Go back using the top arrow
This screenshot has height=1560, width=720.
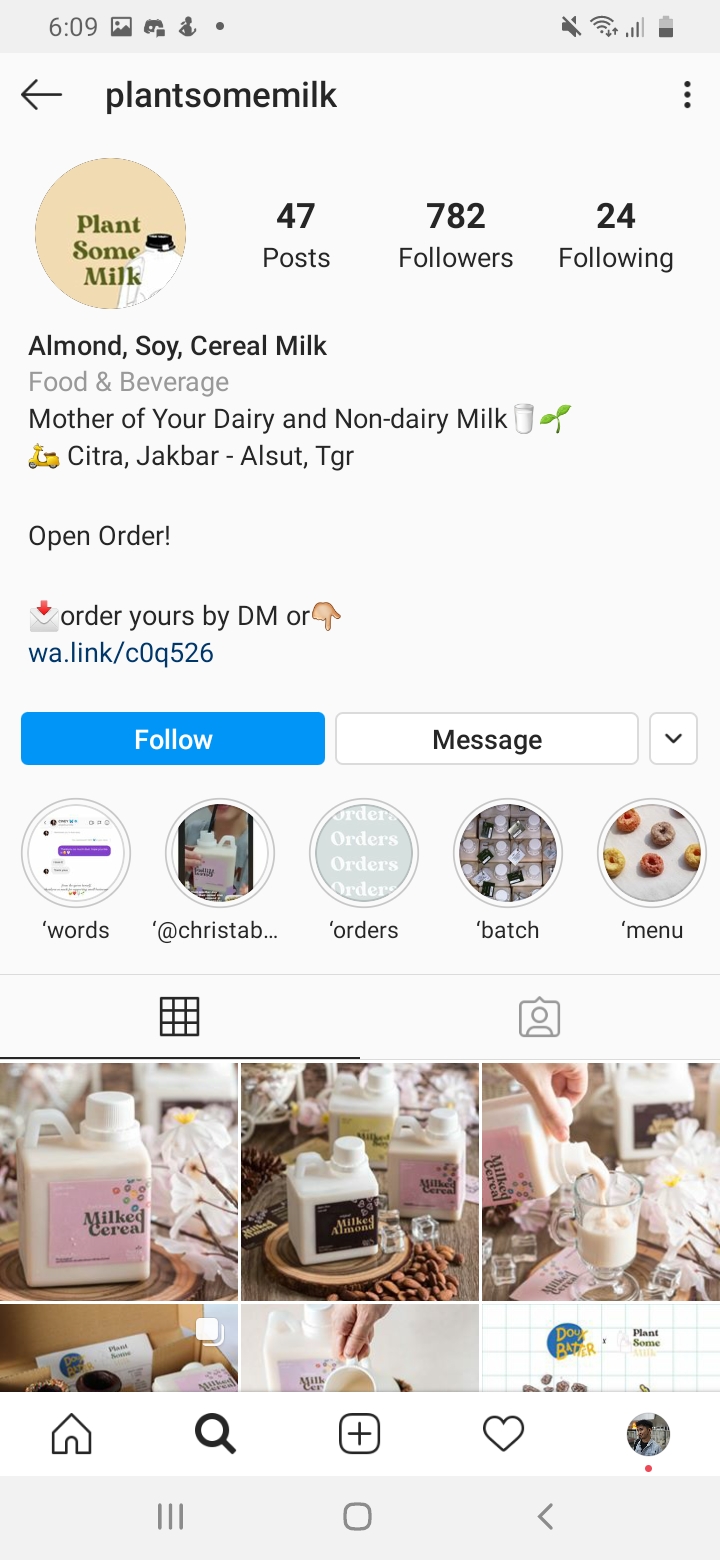[41, 95]
